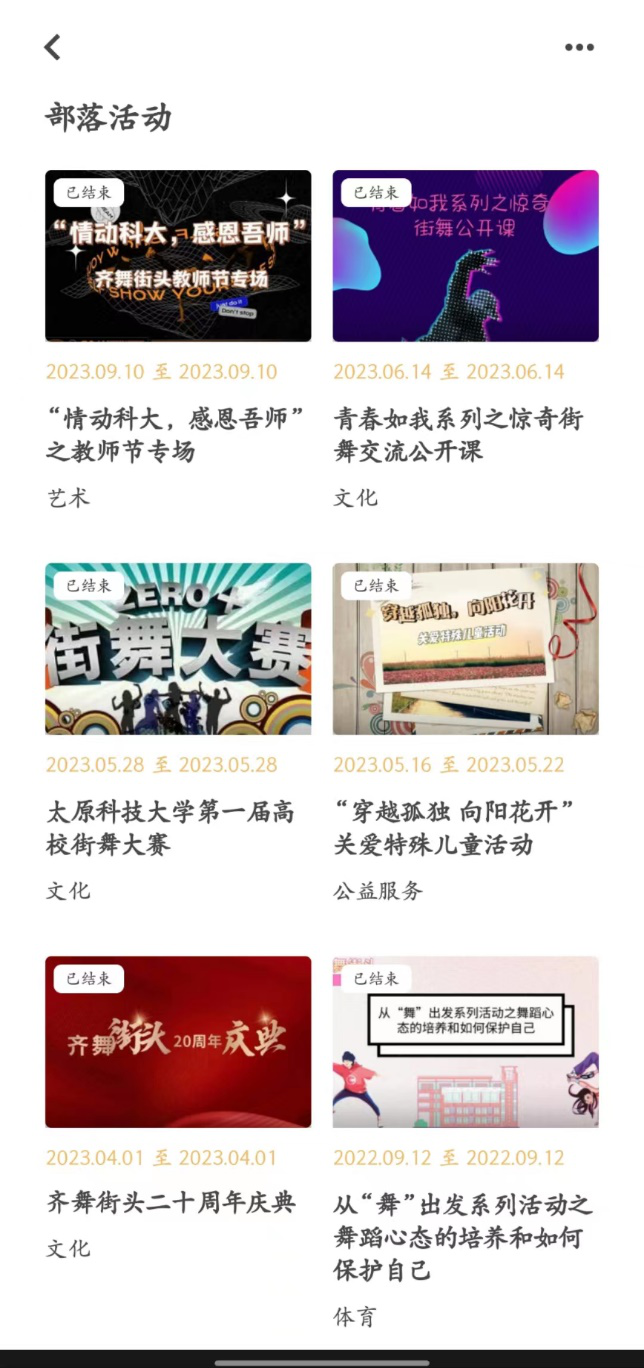
Task: Open the “情动科大，感恩吾师” 教师节专场 activity
Action: tap(178, 256)
